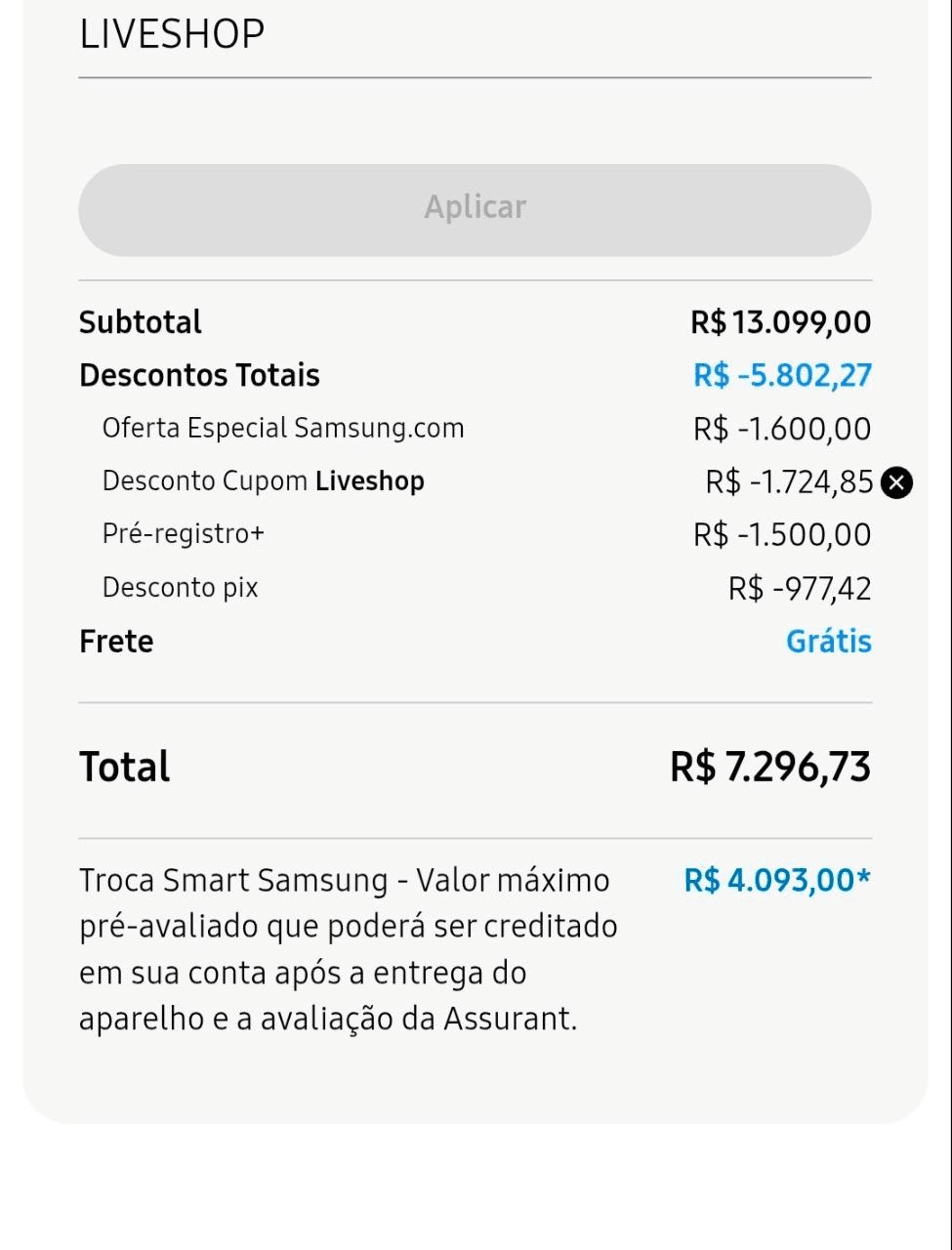
Task: Click the Aplicar button
Action: (475, 209)
